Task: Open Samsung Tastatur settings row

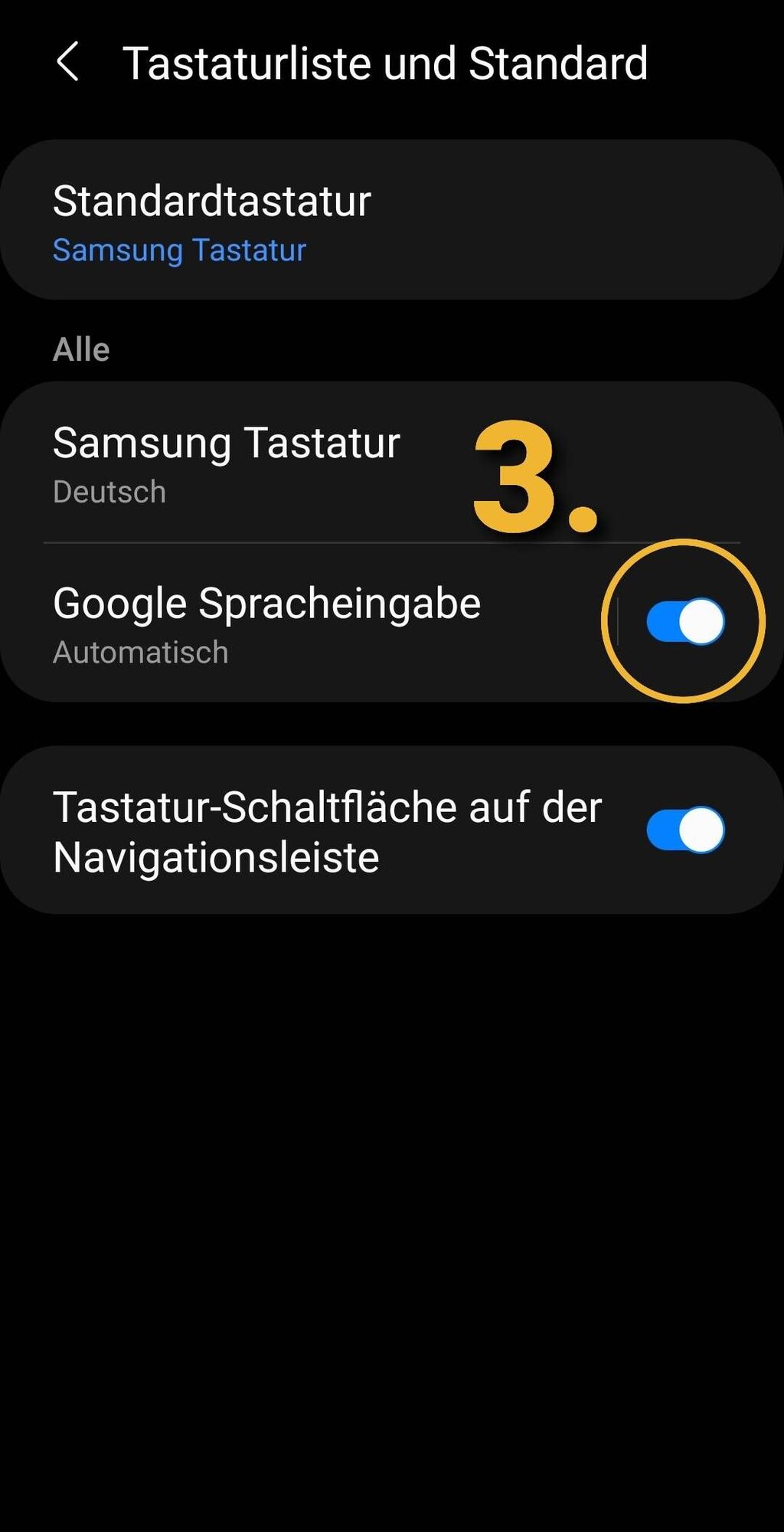Action: (x=230, y=463)
